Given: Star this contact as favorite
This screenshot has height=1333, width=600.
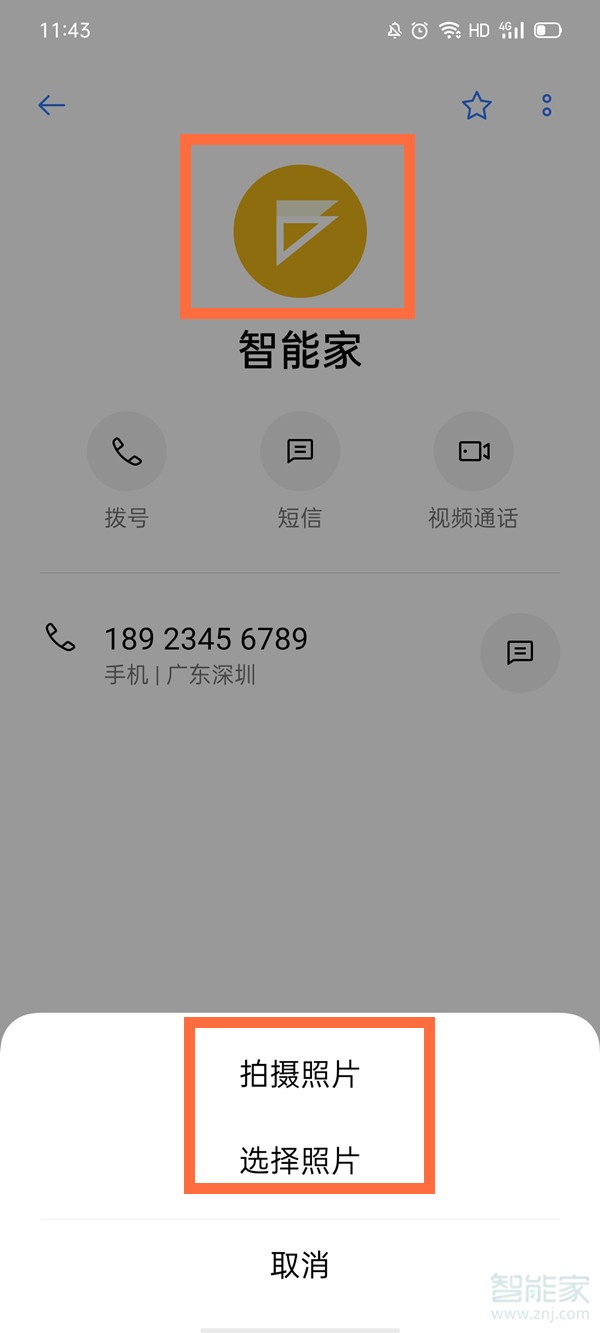Looking at the screenshot, I should pyautogui.click(x=477, y=106).
